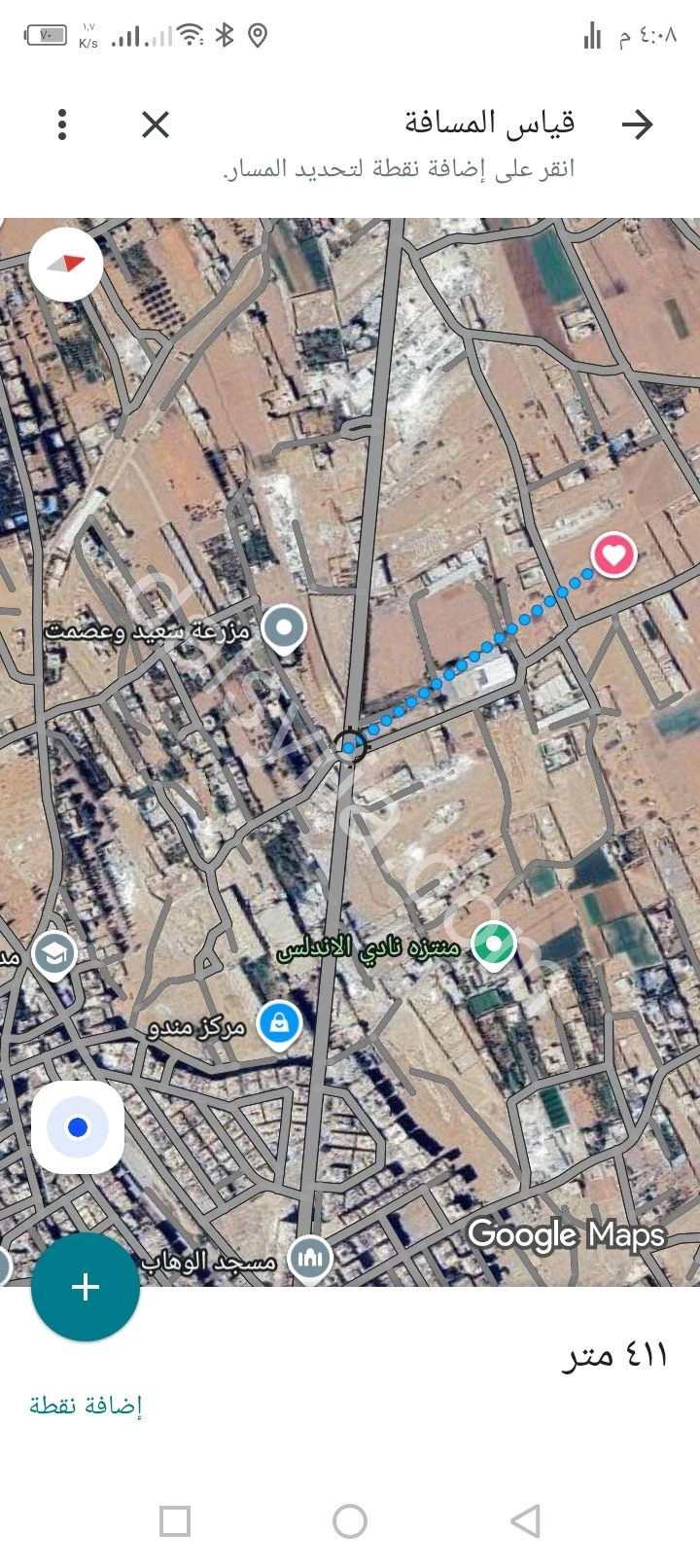
Task: Go to the system home screen
Action: [350, 1521]
